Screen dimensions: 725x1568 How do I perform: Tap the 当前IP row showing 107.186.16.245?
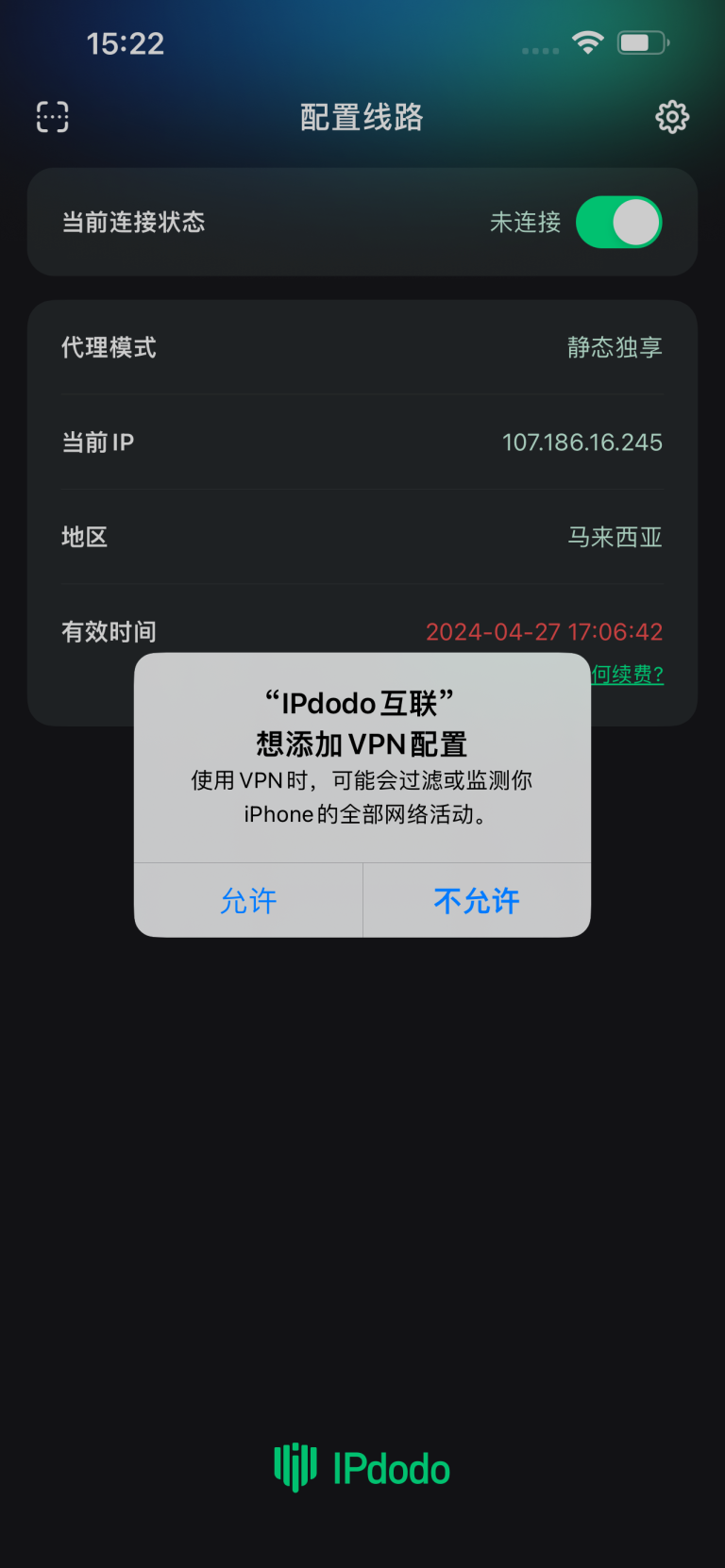(x=362, y=442)
